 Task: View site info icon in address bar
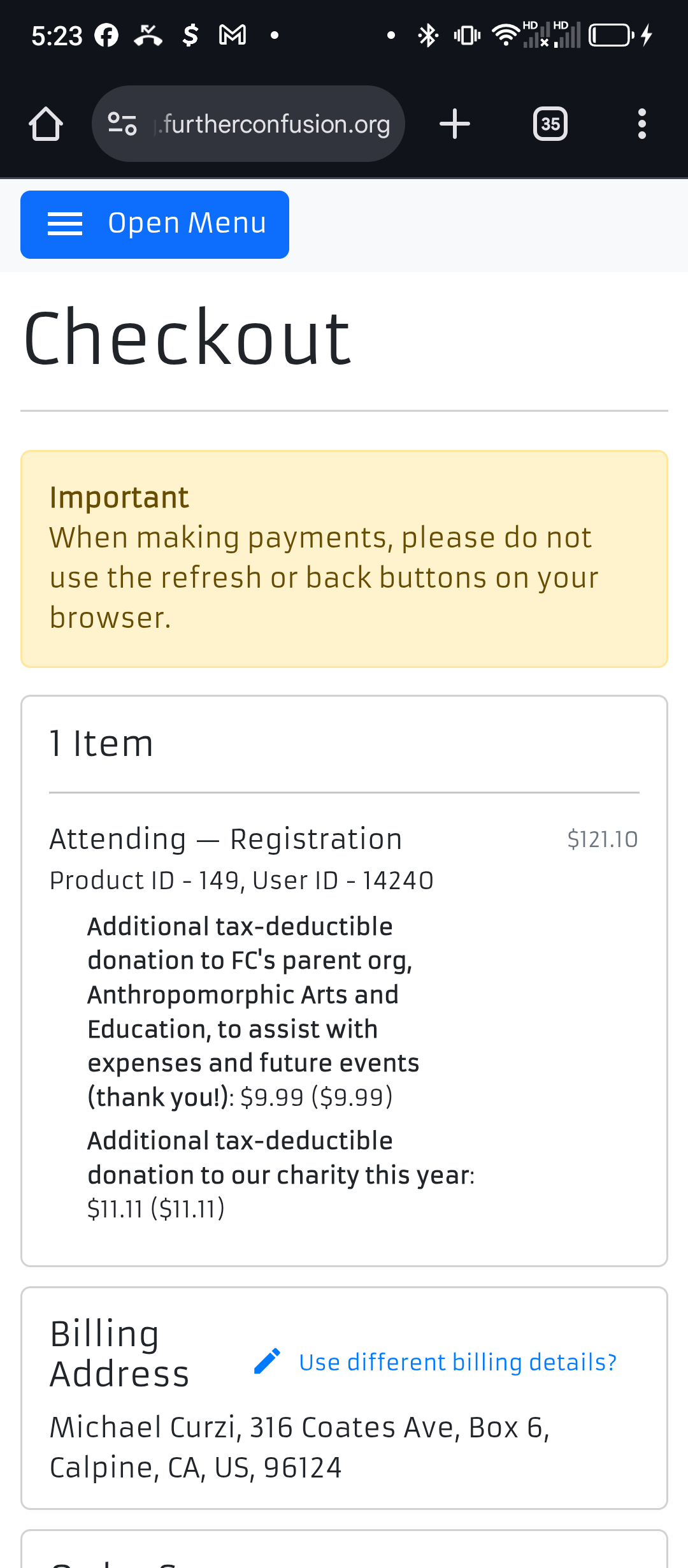tap(122, 124)
